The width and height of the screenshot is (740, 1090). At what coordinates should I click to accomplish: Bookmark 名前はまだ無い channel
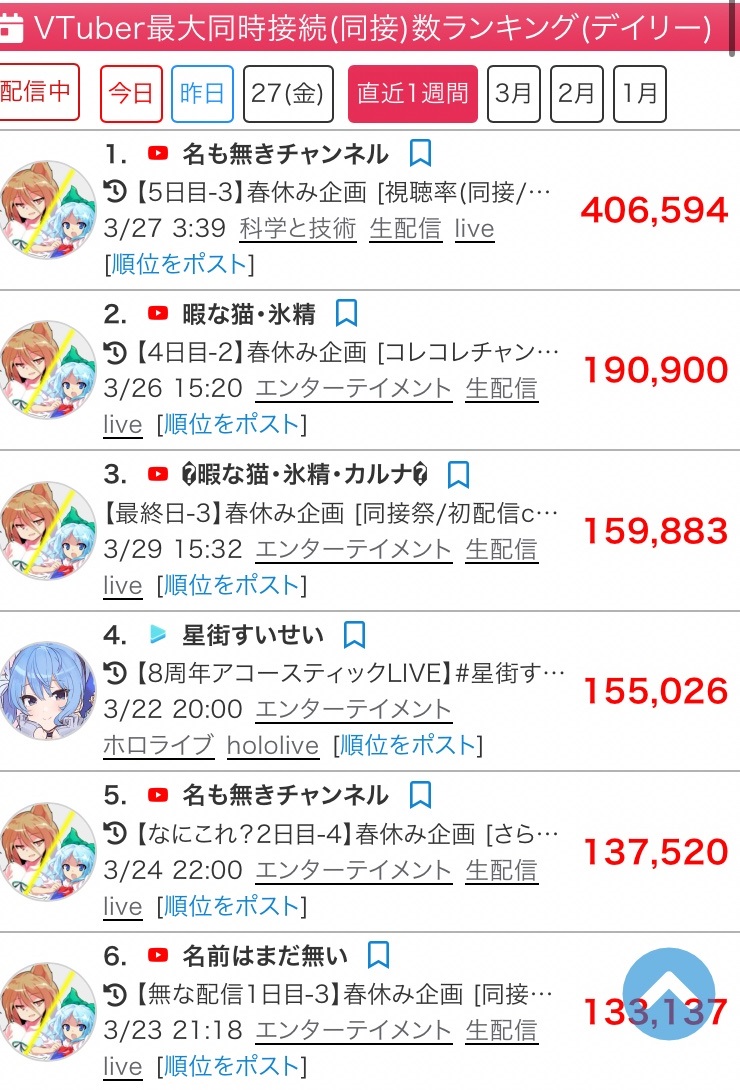coord(378,956)
